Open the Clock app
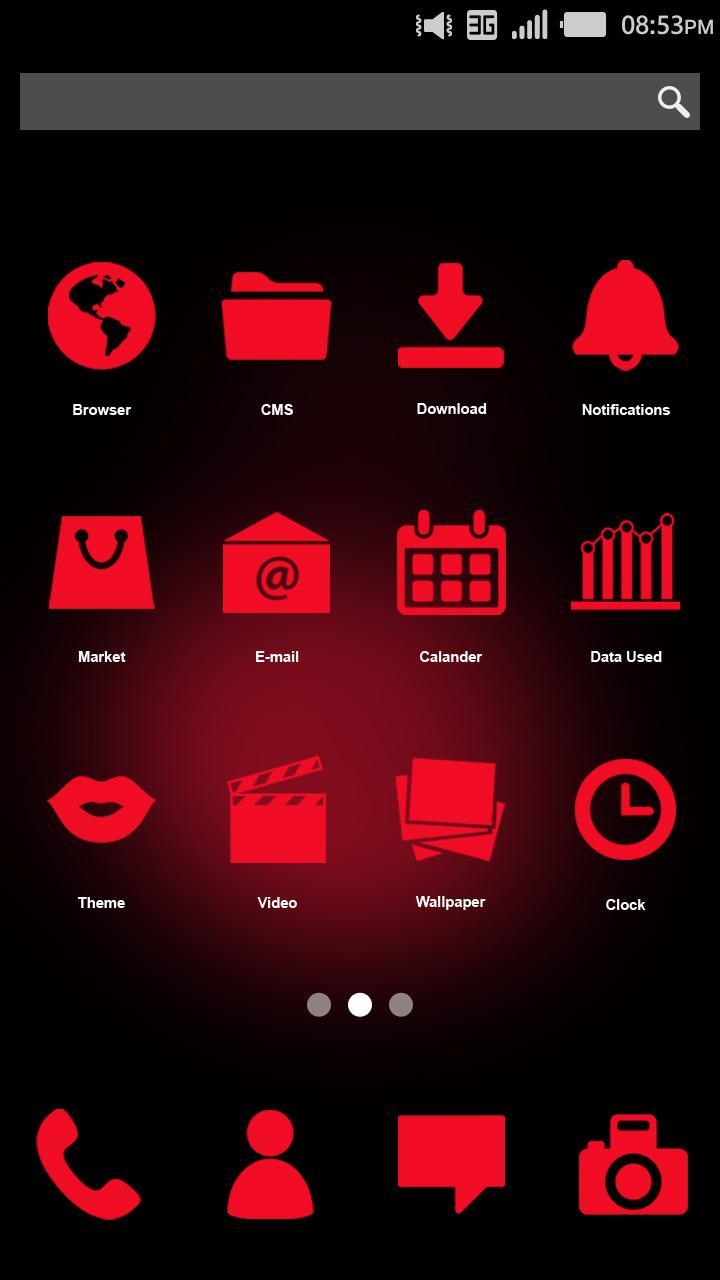720x1280 pixels. (x=625, y=808)
